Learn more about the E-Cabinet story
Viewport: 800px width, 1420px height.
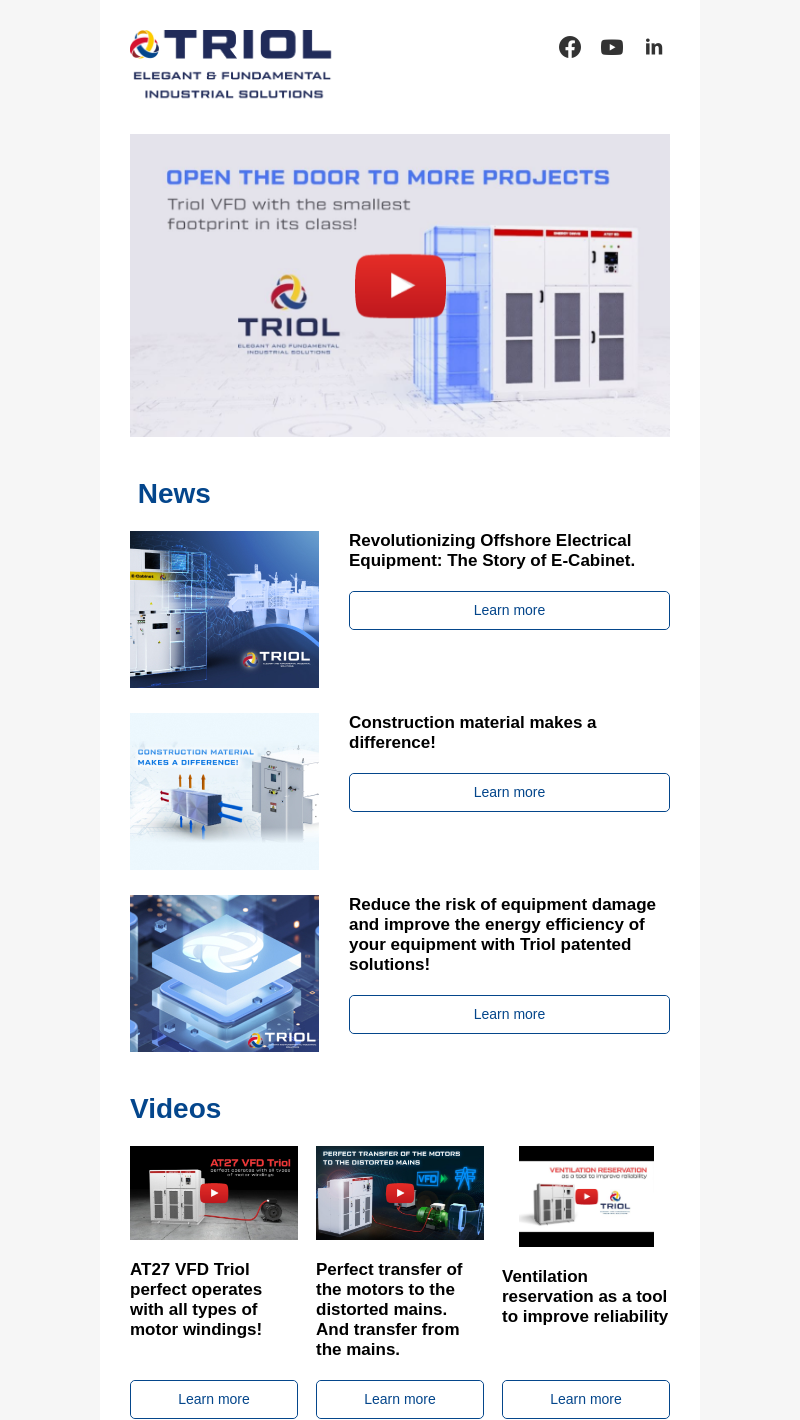tap(509, 610)
